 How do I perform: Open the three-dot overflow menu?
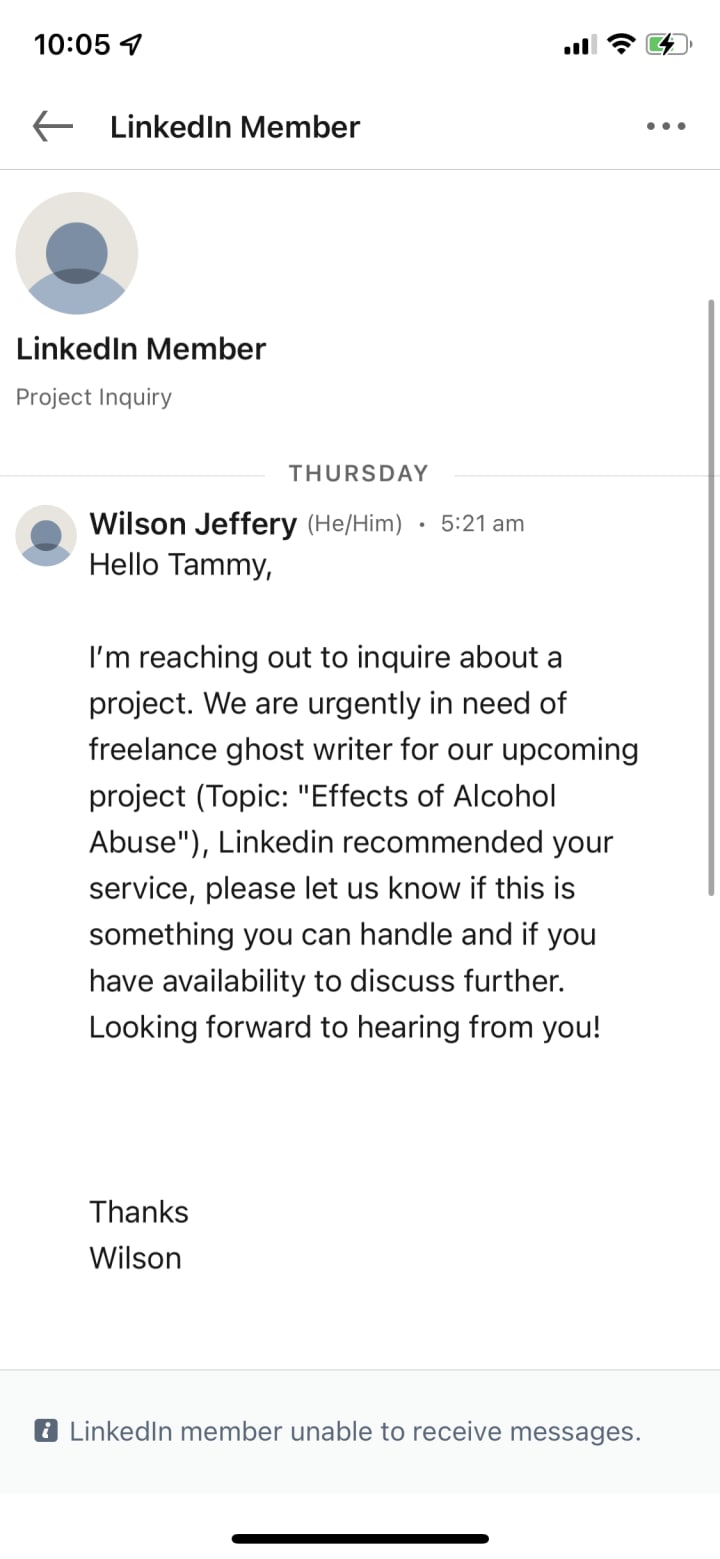click(x=666, y=127)
